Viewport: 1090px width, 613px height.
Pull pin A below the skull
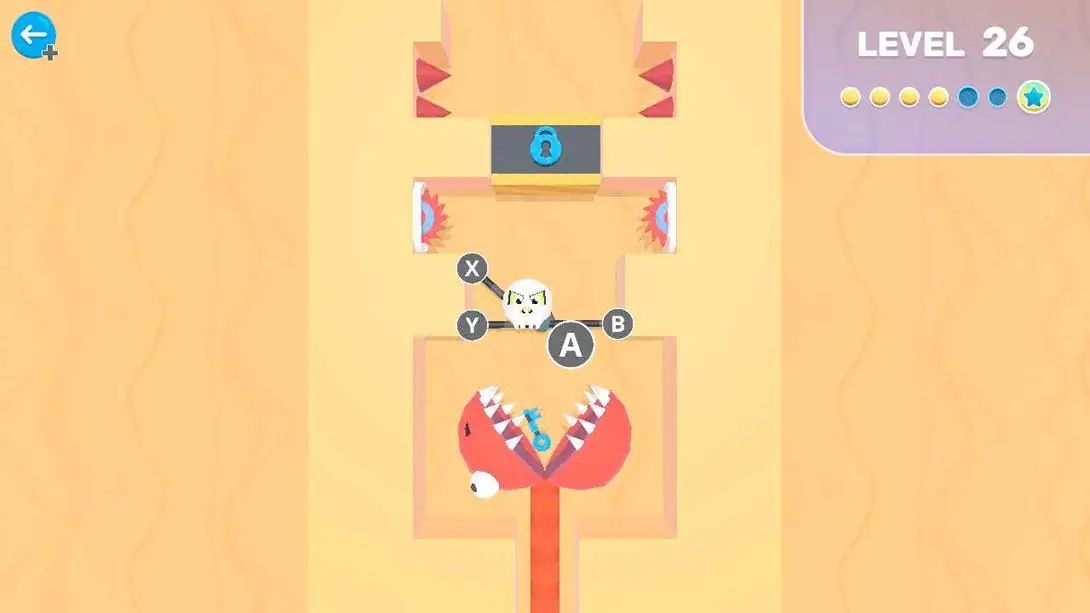coord(570,345)
